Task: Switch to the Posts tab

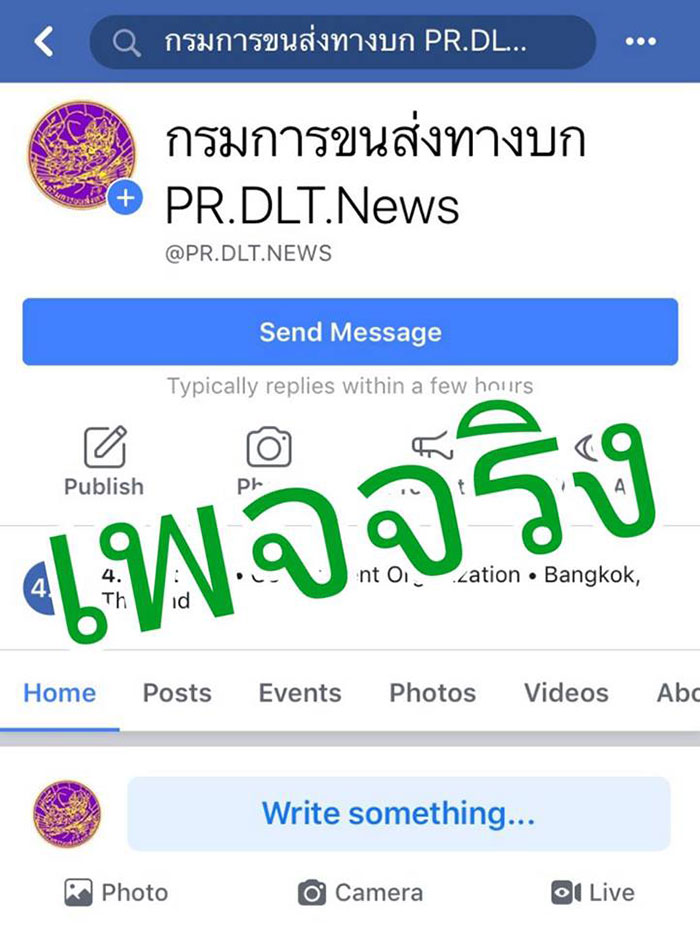Action: pos(177,693)
